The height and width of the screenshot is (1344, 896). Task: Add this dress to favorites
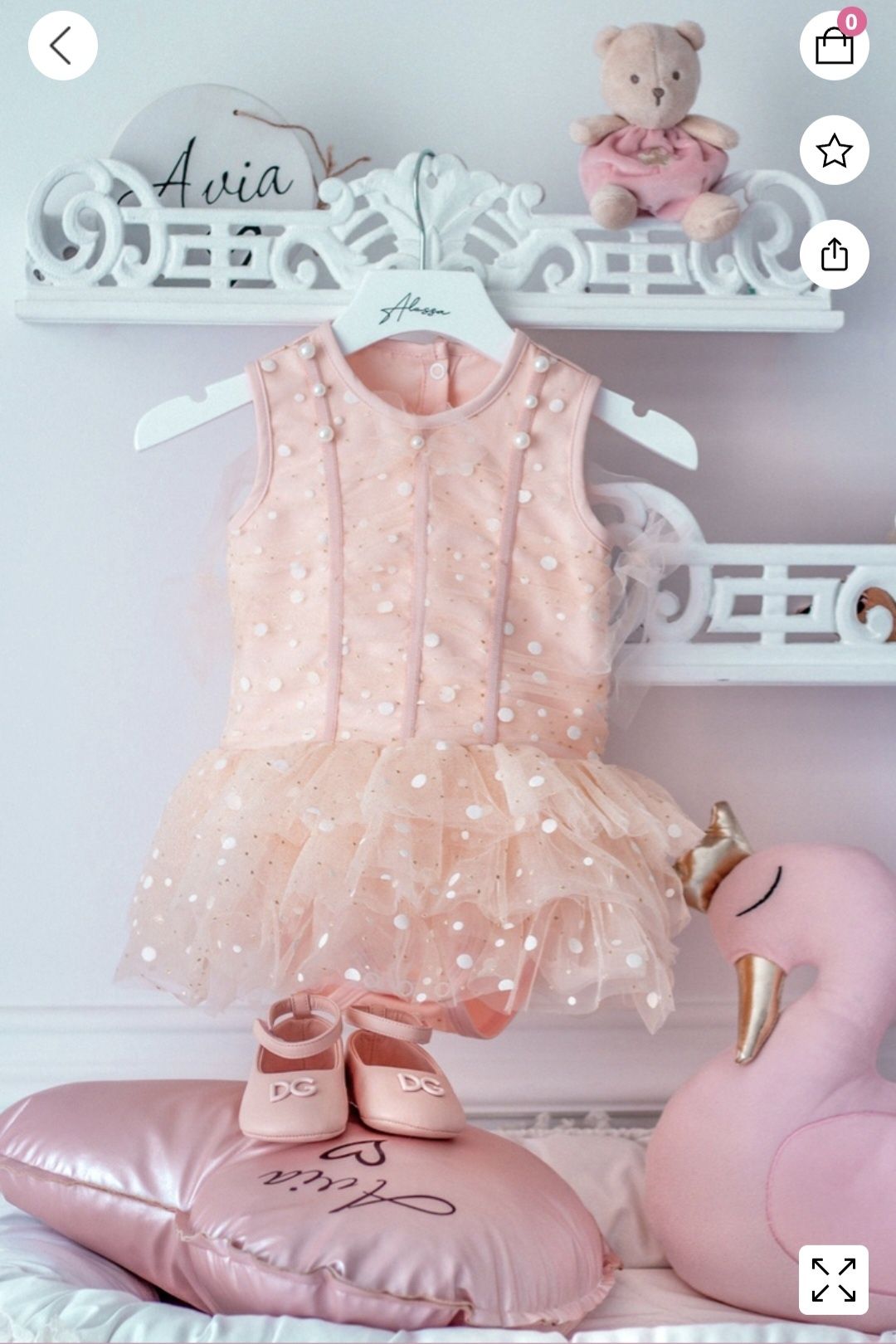point(834,150)
